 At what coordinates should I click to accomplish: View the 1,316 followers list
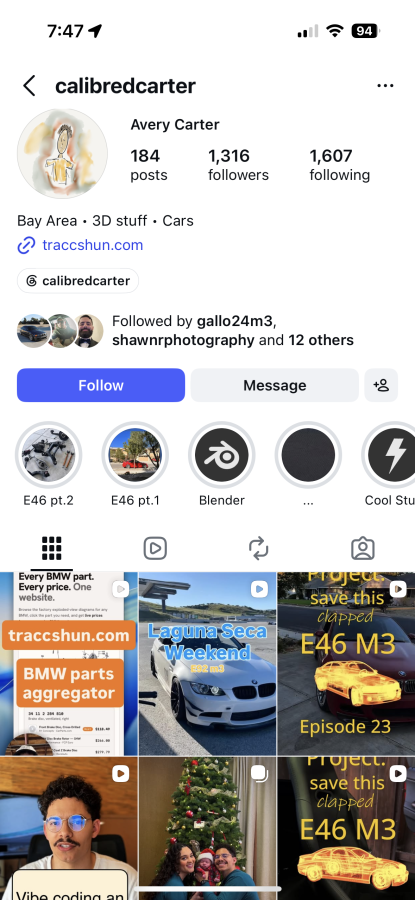pyautogui.click(x=238, y=165)
